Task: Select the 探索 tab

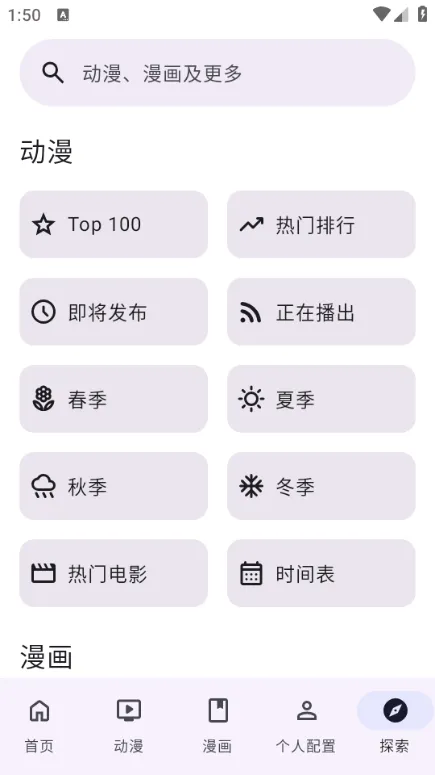Action: click(x=395, y=725)
